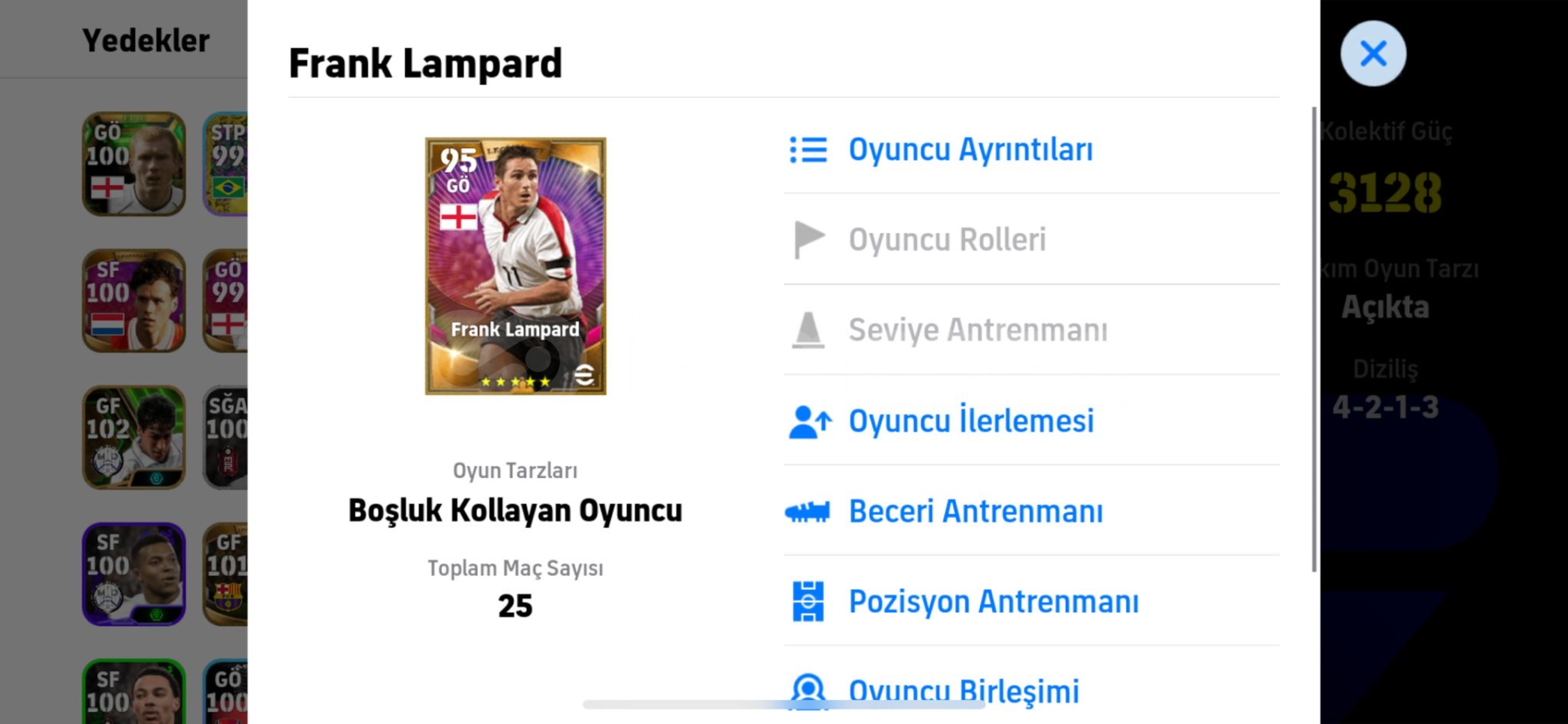Choose Oyuncu Birleşimi option
Screen dimensions: 1568x724
963,691
